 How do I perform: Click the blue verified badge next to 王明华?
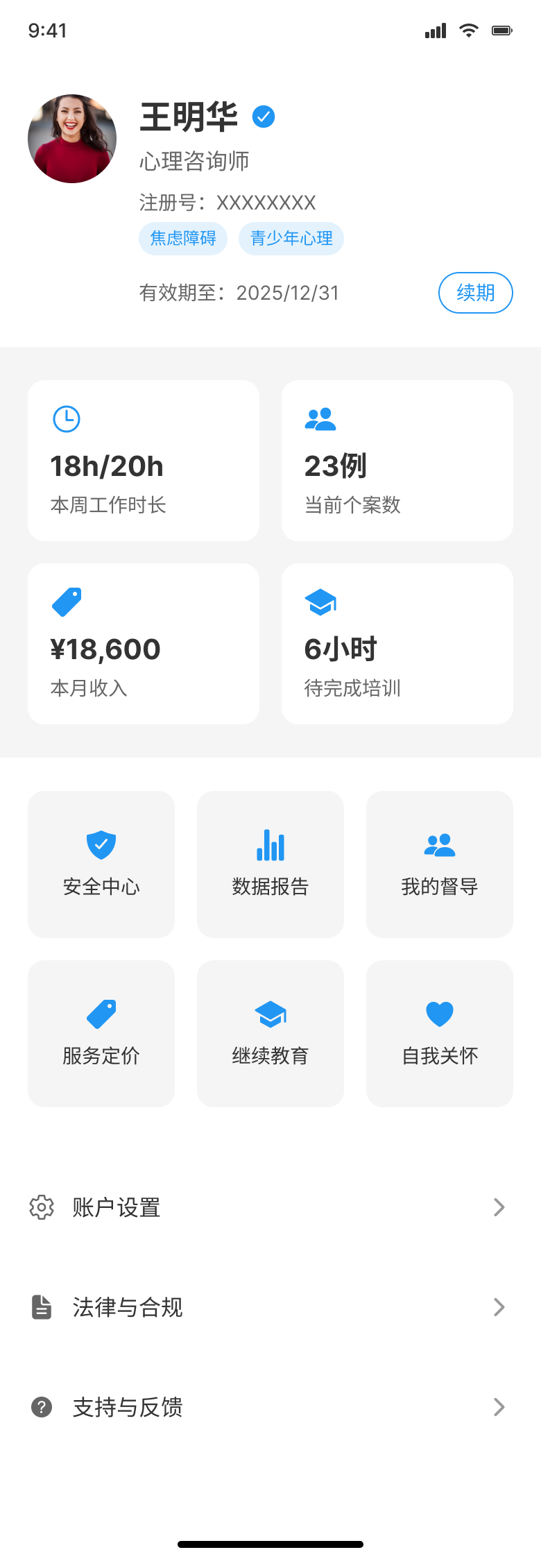263,117
